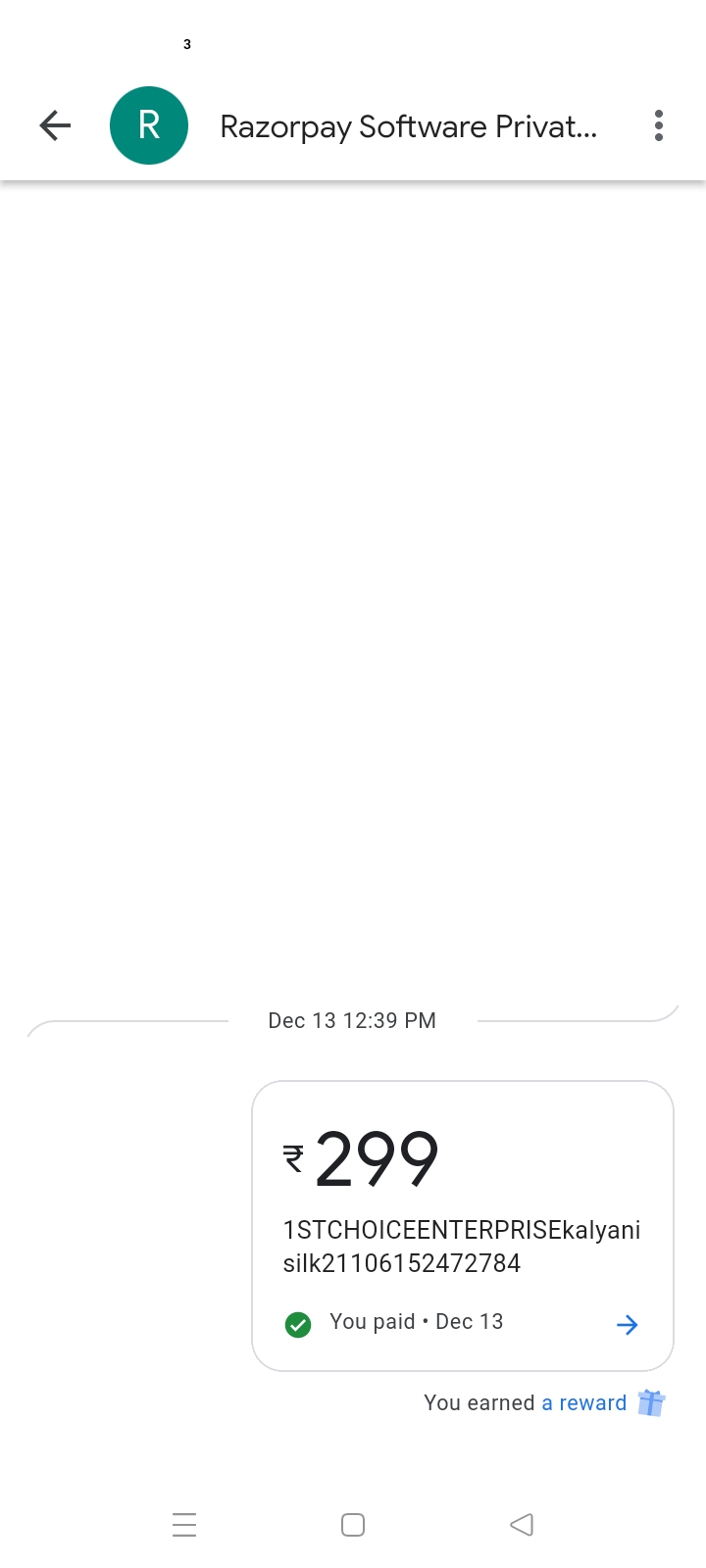Image resolution: width=706 pixels, height=1568 pixels.
Task: Open the three-dot overflow menu
Action: [x=659, y=125]
